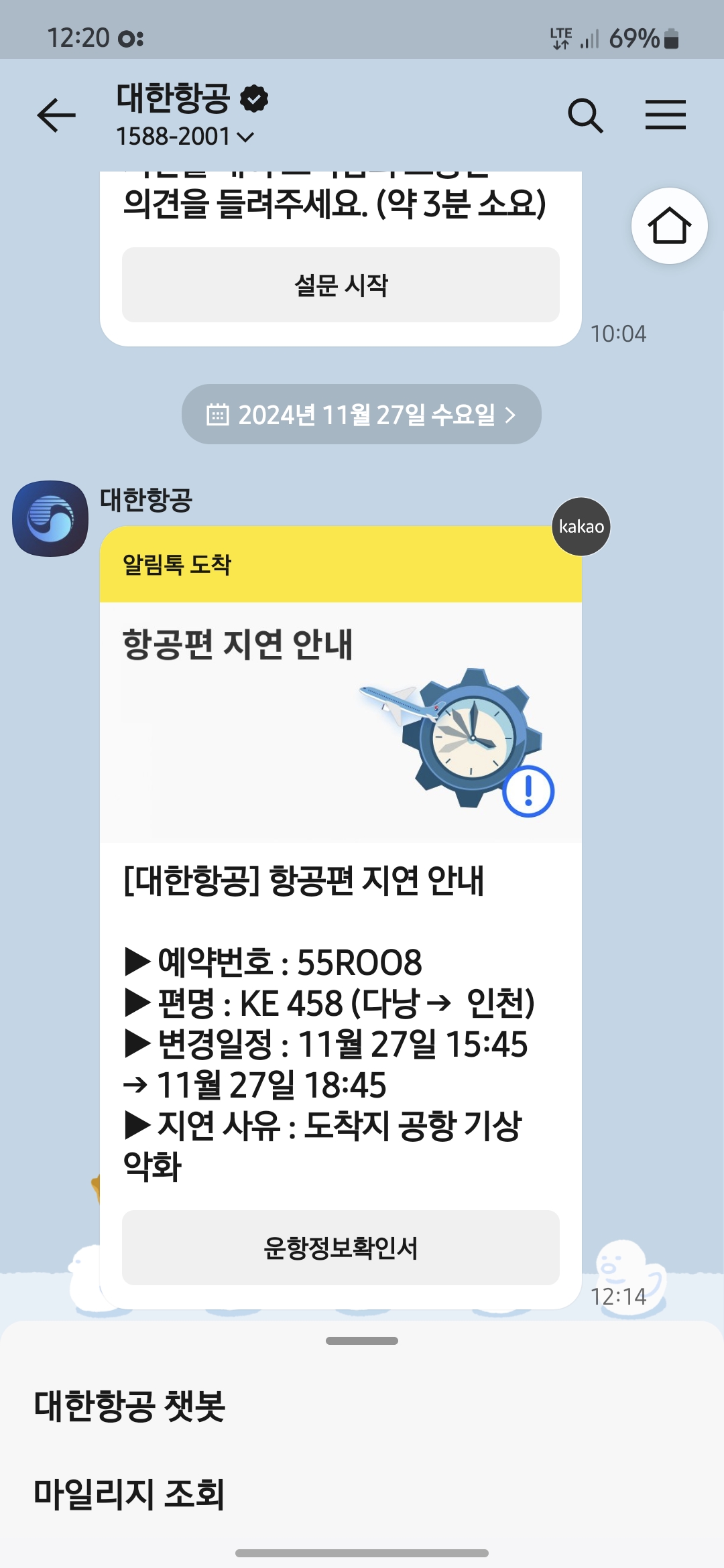
Task: Tap the bottom sheet drag handle
Action: (362, 1341)
